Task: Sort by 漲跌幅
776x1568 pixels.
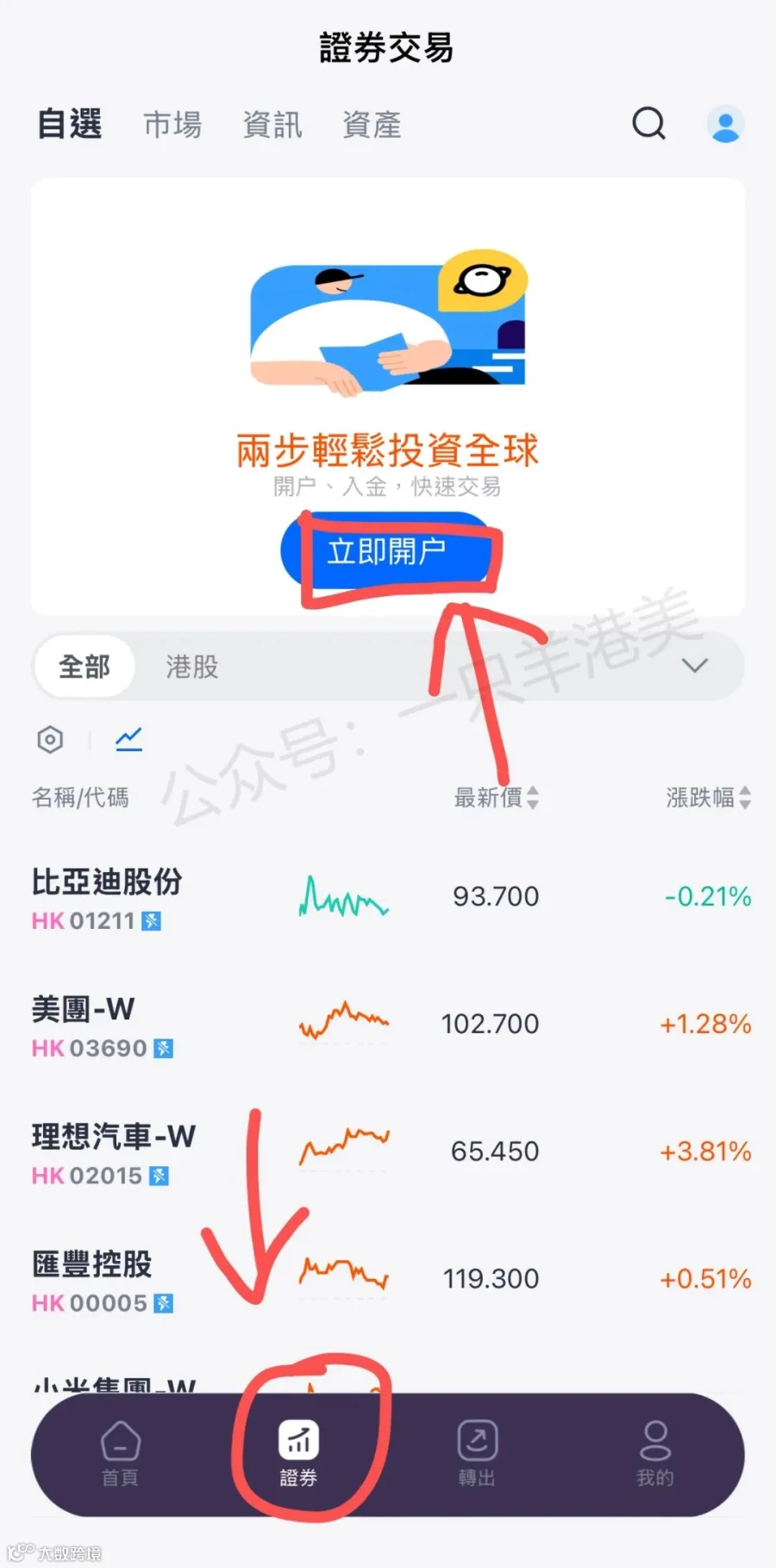Action: pyautogui.click(x=709, y=798)
